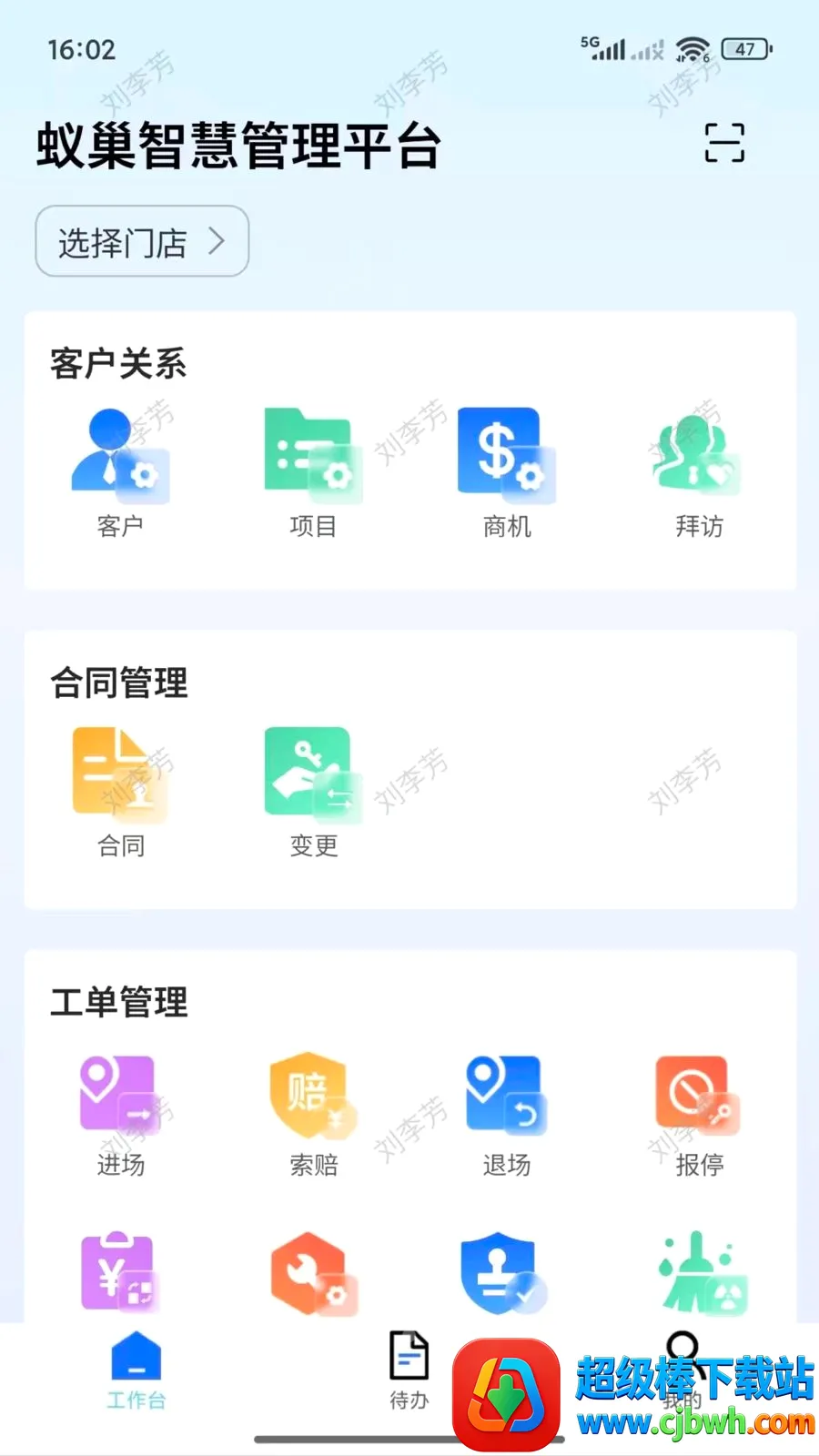Image resolution: width=819 pixels, height=1456 pixels.
Task: Open the scan code icon
Action: (724, 143)
